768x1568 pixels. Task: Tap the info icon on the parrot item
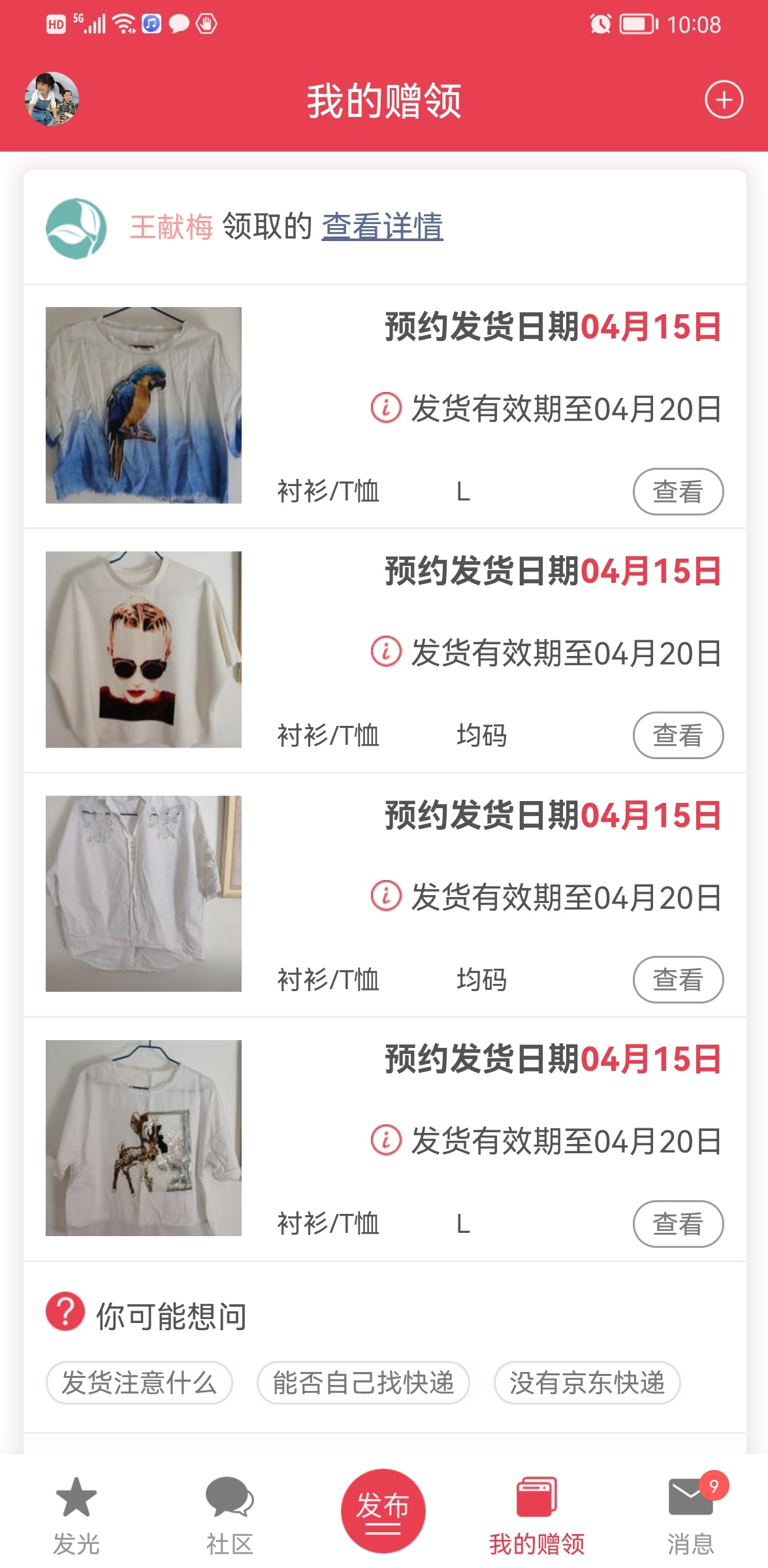pyautogui.click(x=386, y=408)
